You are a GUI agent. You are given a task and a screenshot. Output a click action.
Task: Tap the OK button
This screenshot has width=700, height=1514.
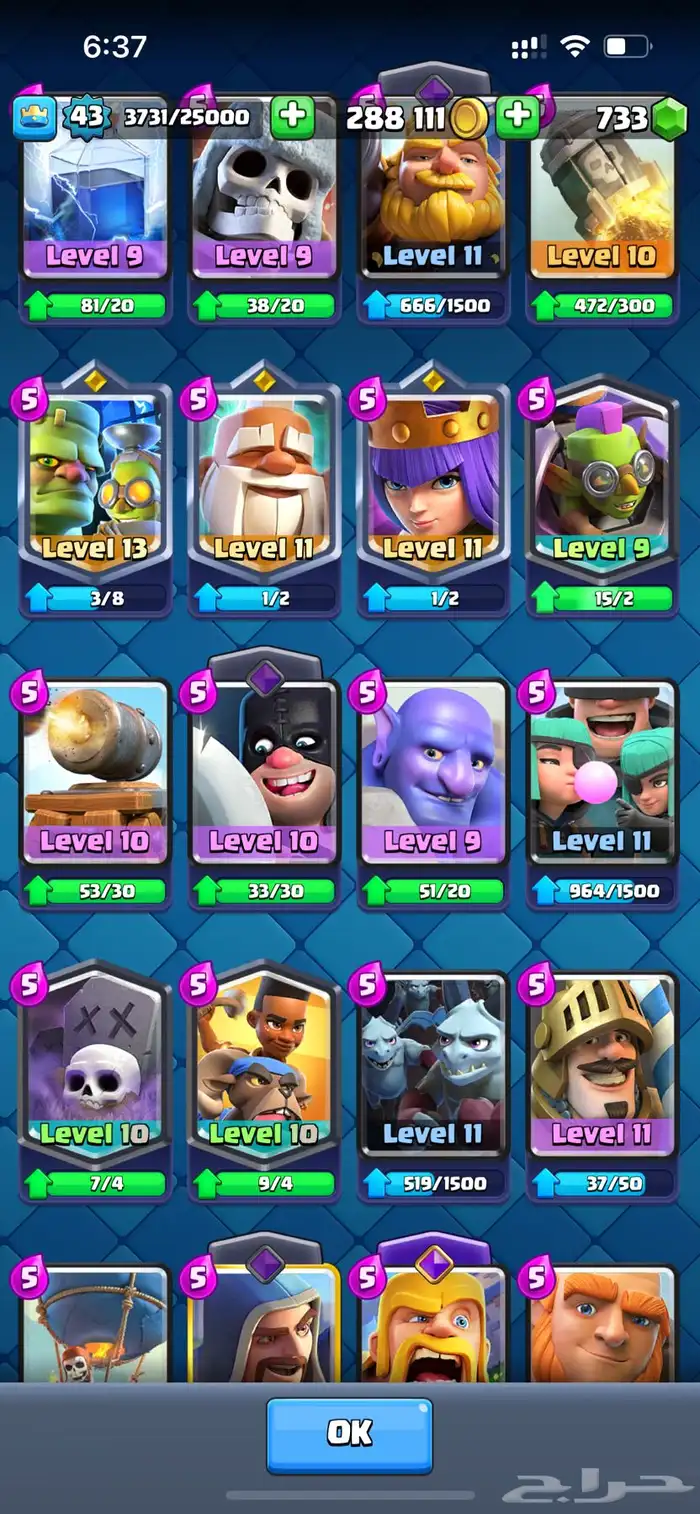(x=349, y=1434)
